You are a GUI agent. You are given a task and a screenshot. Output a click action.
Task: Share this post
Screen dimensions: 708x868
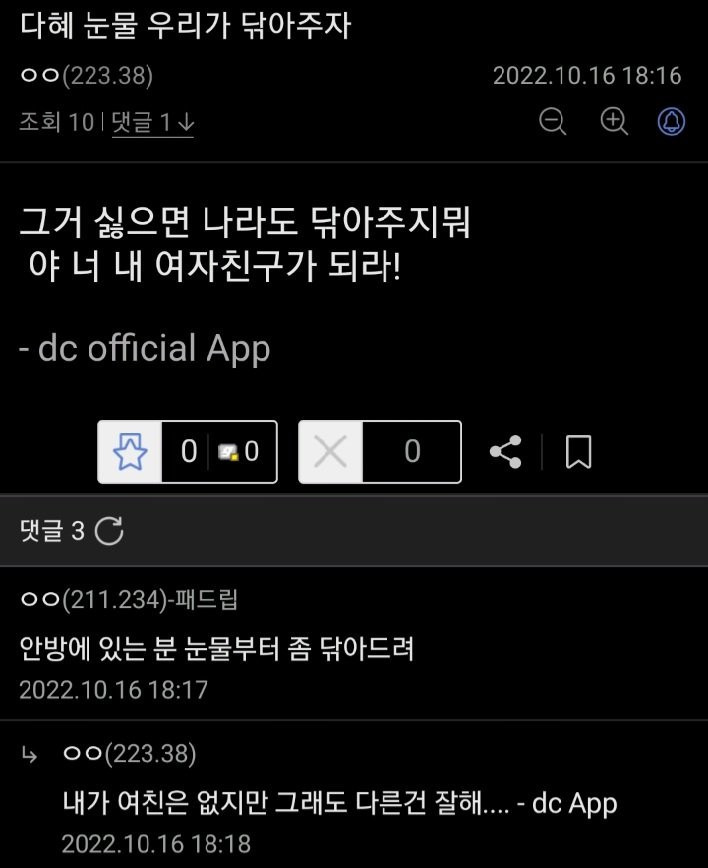[506, 452]
